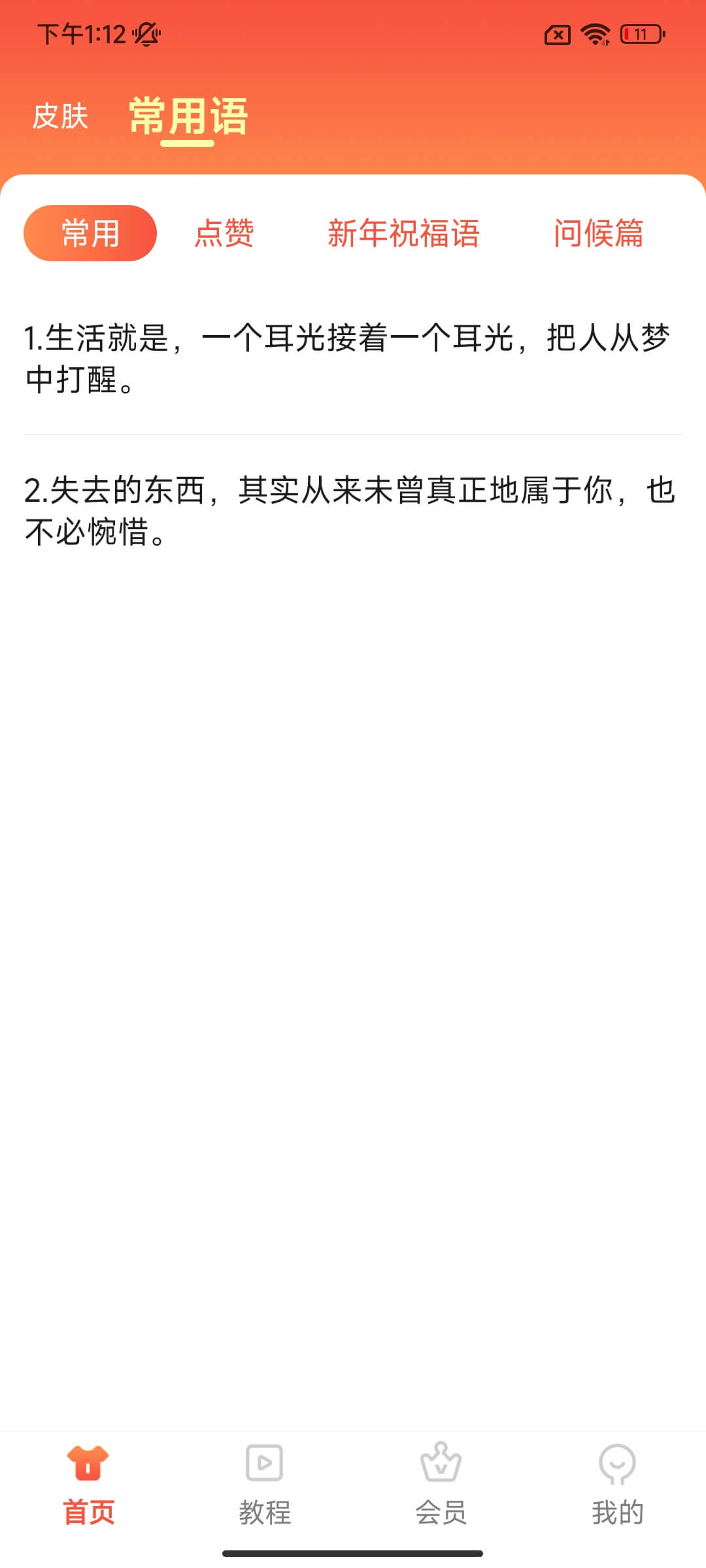Tap phrase 1 about 生活就是一个耳光
This screenshot has width=706, height=1568.
pyautogui.click(x=353, y=359)
